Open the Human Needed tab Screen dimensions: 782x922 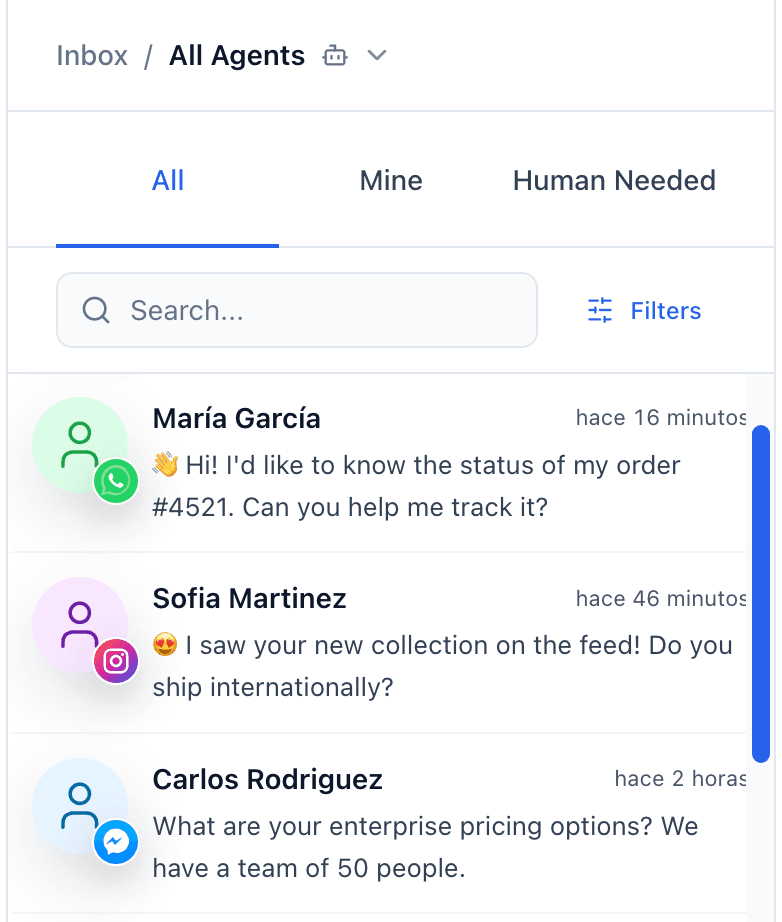pyautogui.click(x=614, y=181)
